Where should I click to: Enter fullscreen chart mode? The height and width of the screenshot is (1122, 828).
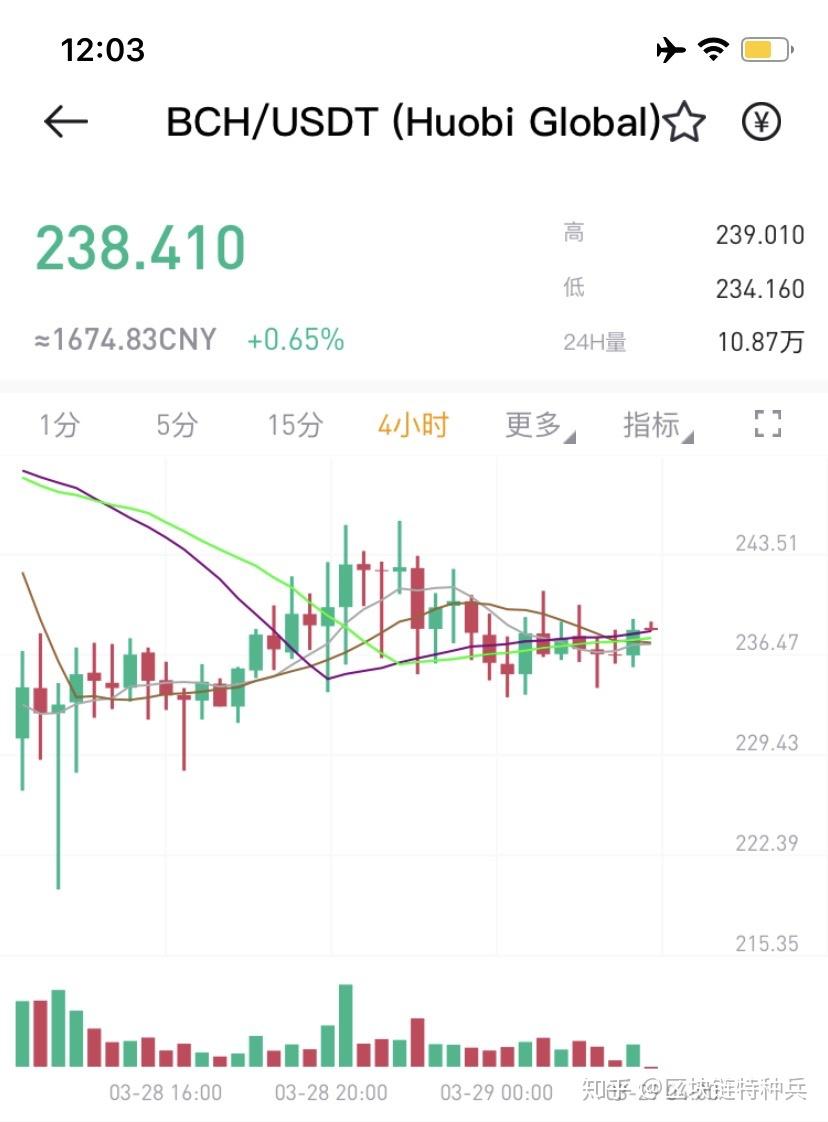coord(767,424)
